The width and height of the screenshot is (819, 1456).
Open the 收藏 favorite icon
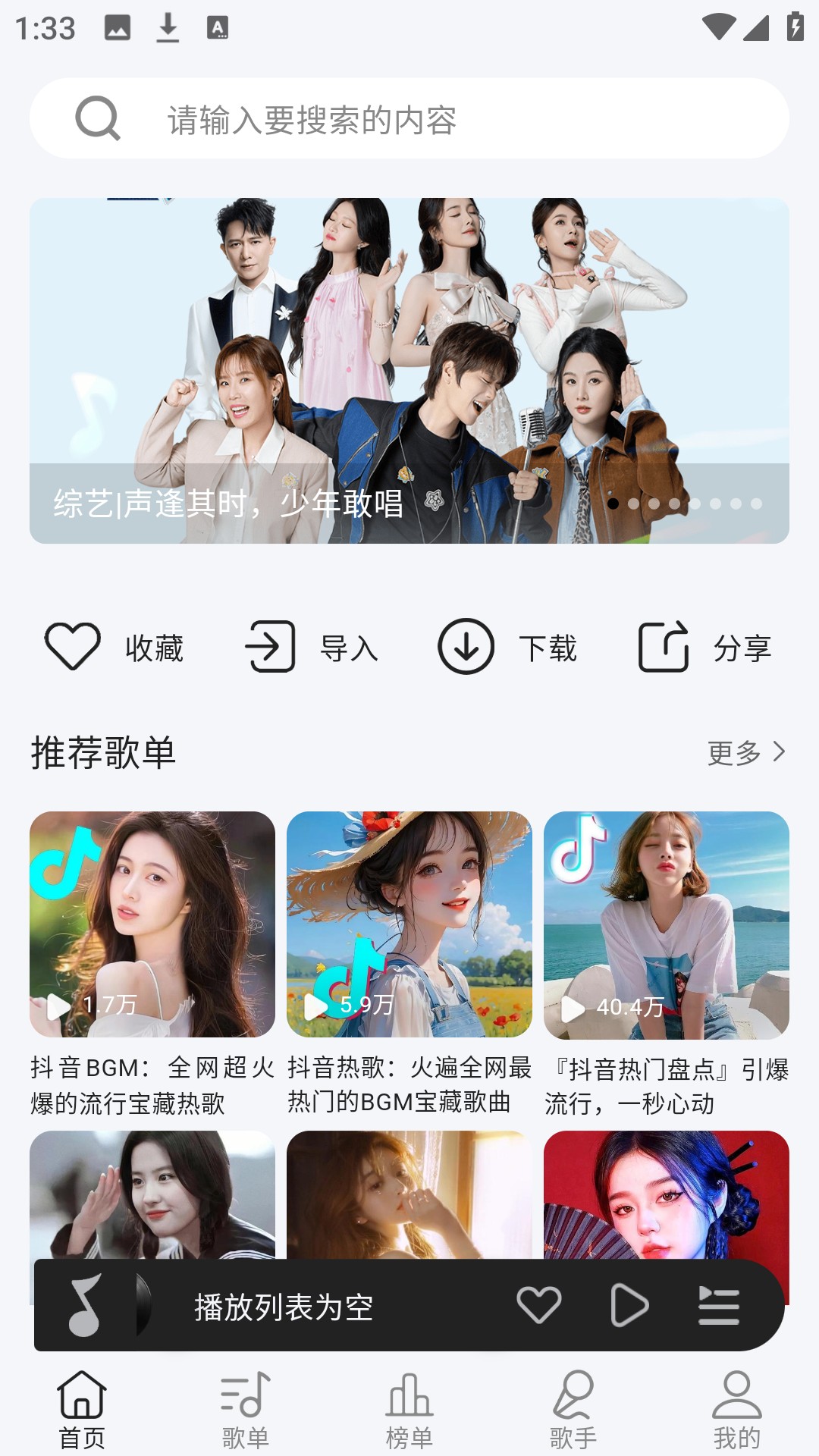(x=71, y=647)
